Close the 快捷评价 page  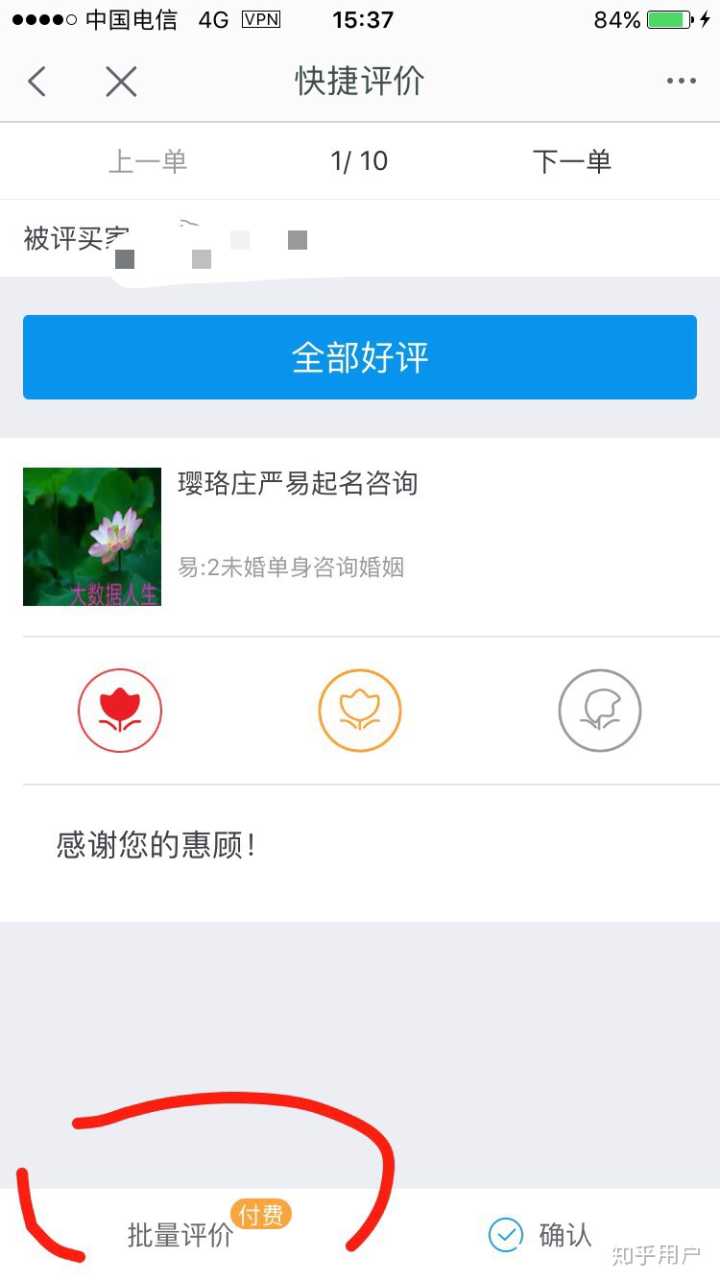(121, 82)
